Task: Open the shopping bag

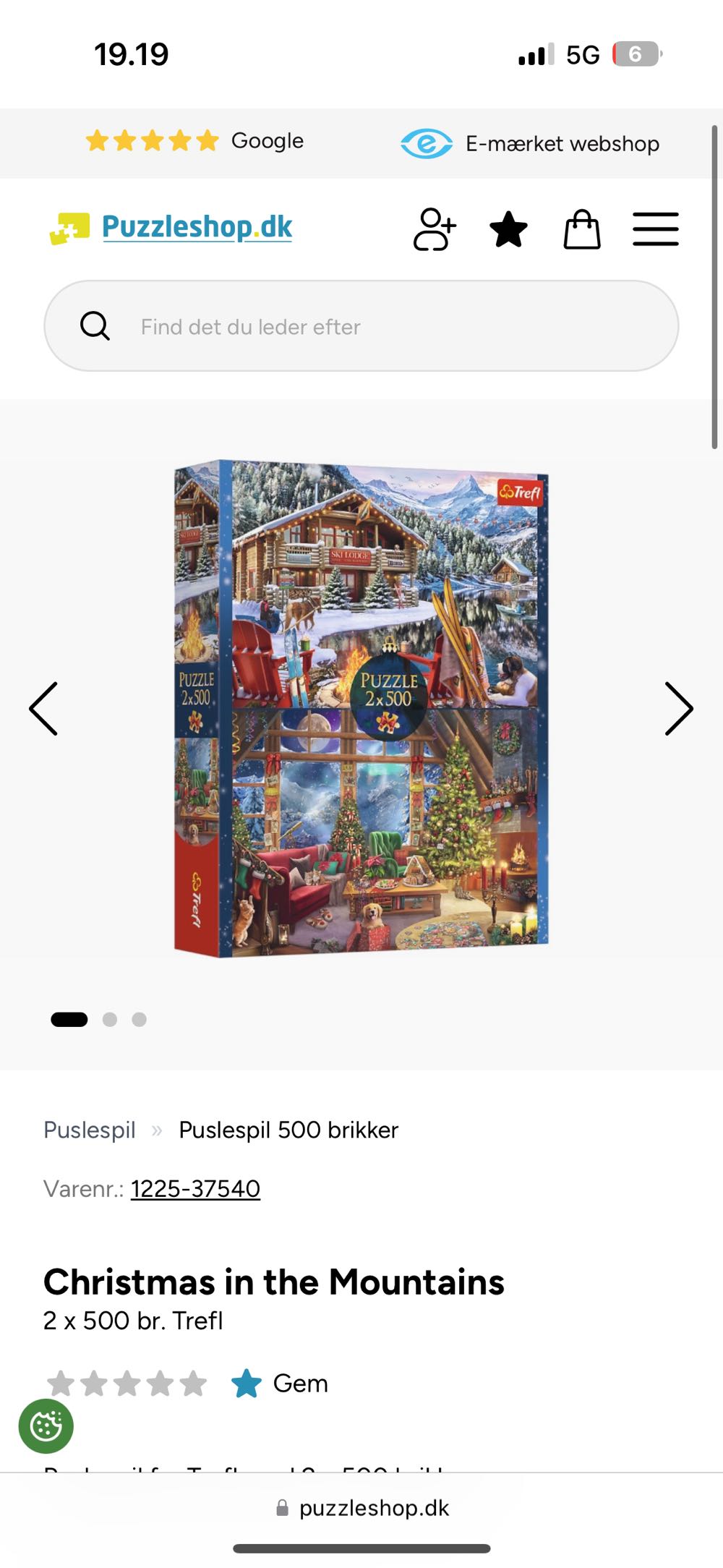Action: [x=582, y=229]
